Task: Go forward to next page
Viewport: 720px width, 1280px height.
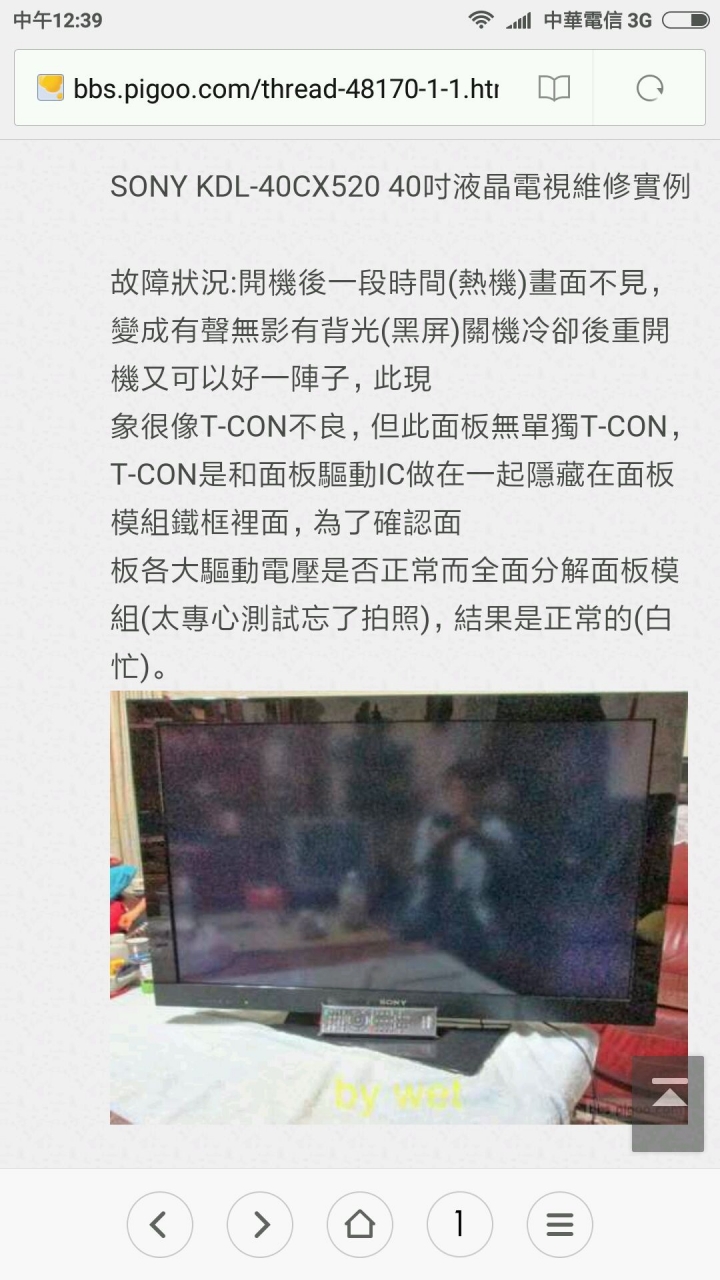Action: click(260, 1224)
